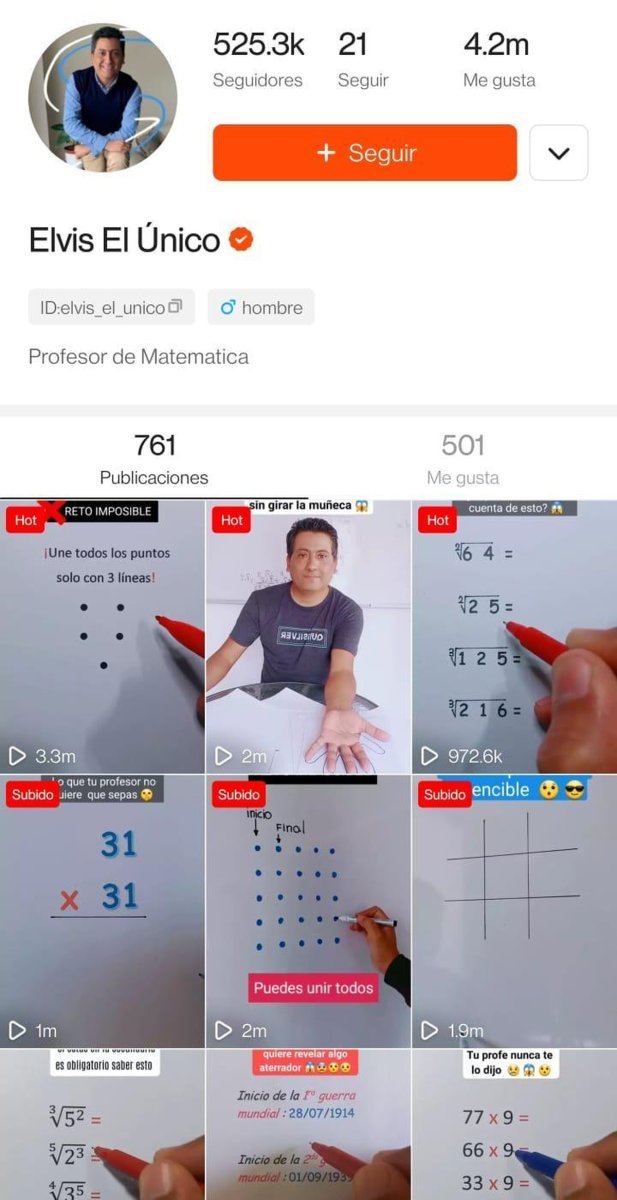Open the tic-tac-toe grid video
This screenshot has height=1200, width=617.
[514, 911]
